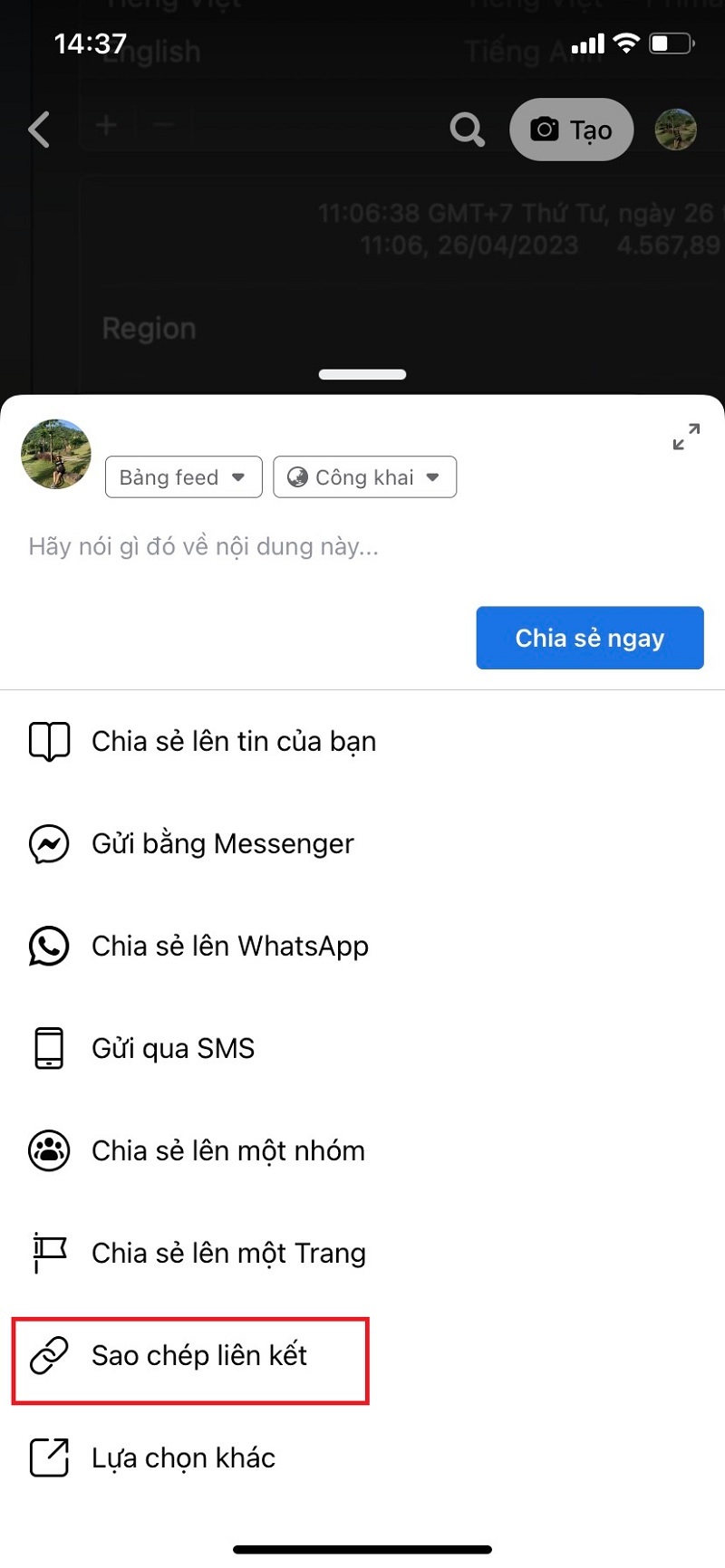
Task: Click the group share icon
Action: tap(49, 1150)
